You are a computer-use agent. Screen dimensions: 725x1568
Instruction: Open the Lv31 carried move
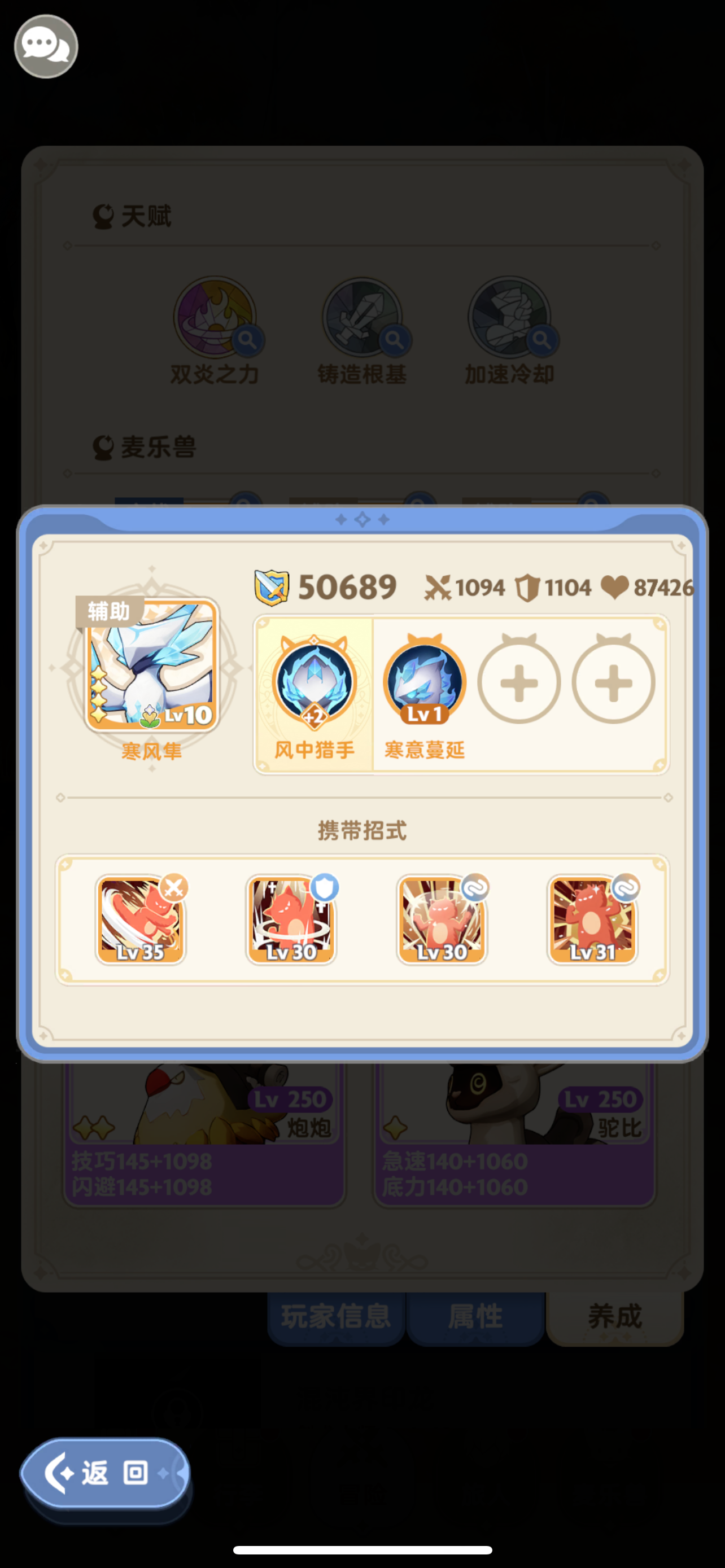click(592, 919)
